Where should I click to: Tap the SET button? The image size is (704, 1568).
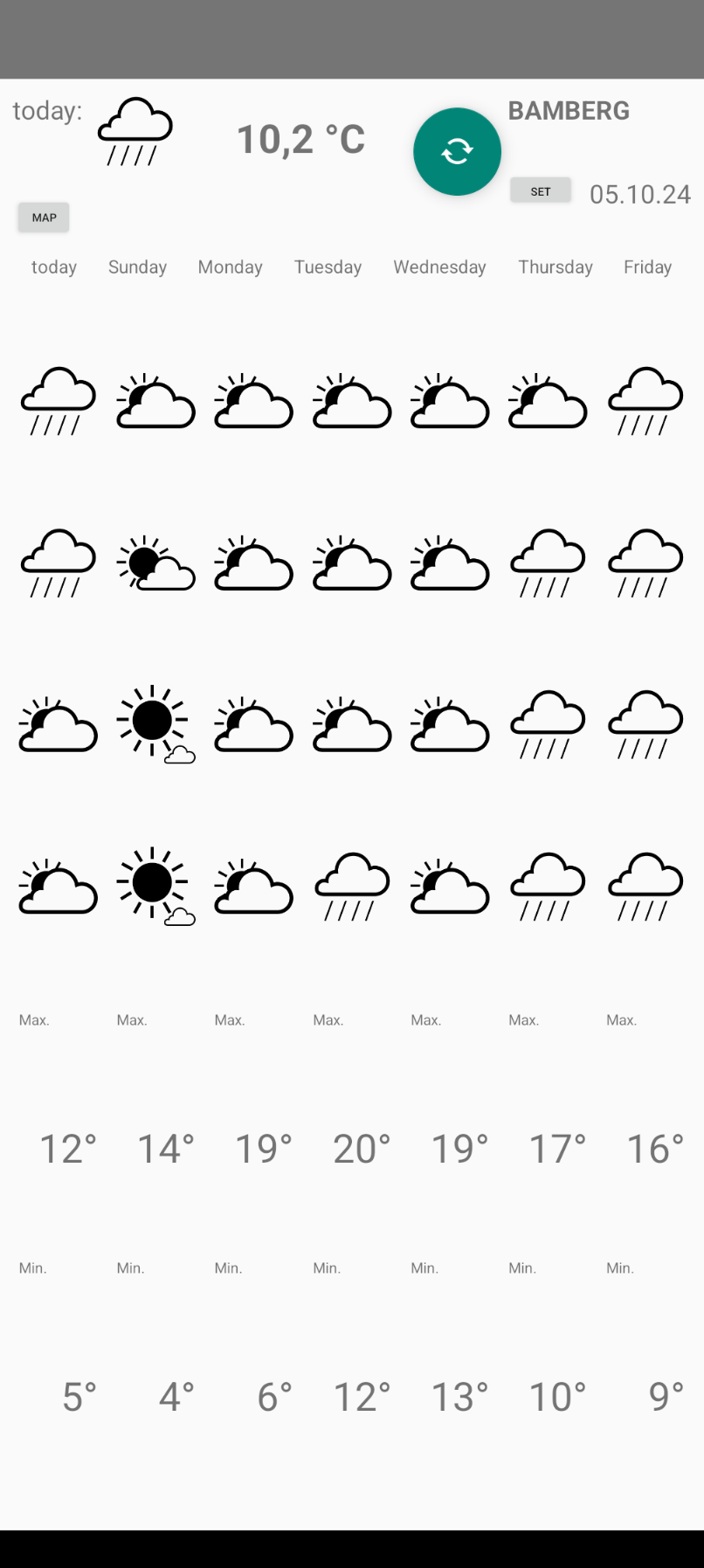pyautogui.click(x=541, y=190)
